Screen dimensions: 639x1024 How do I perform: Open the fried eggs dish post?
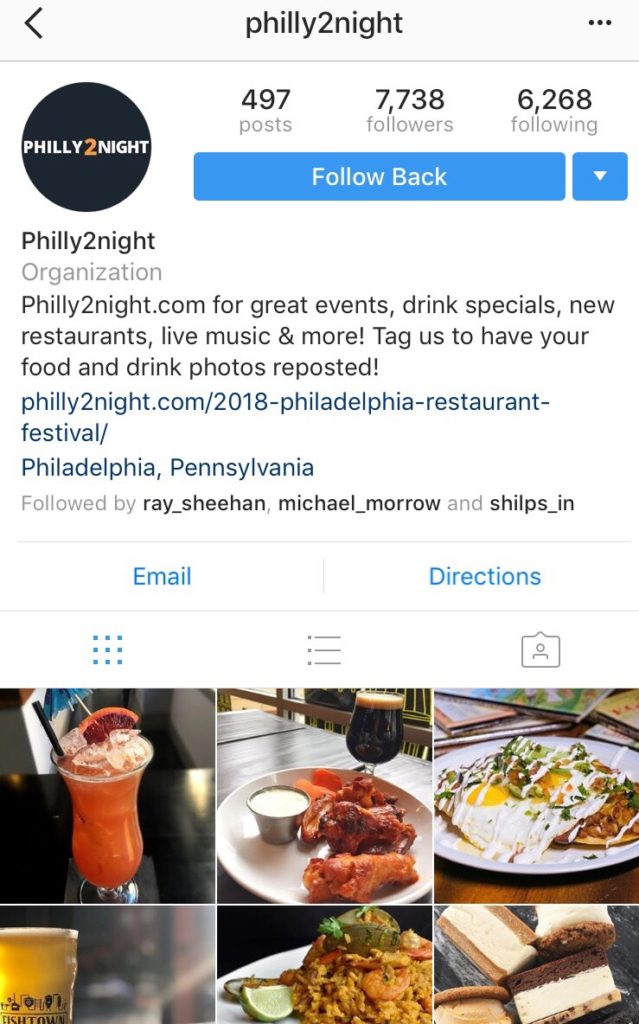[x=537, y=795]
